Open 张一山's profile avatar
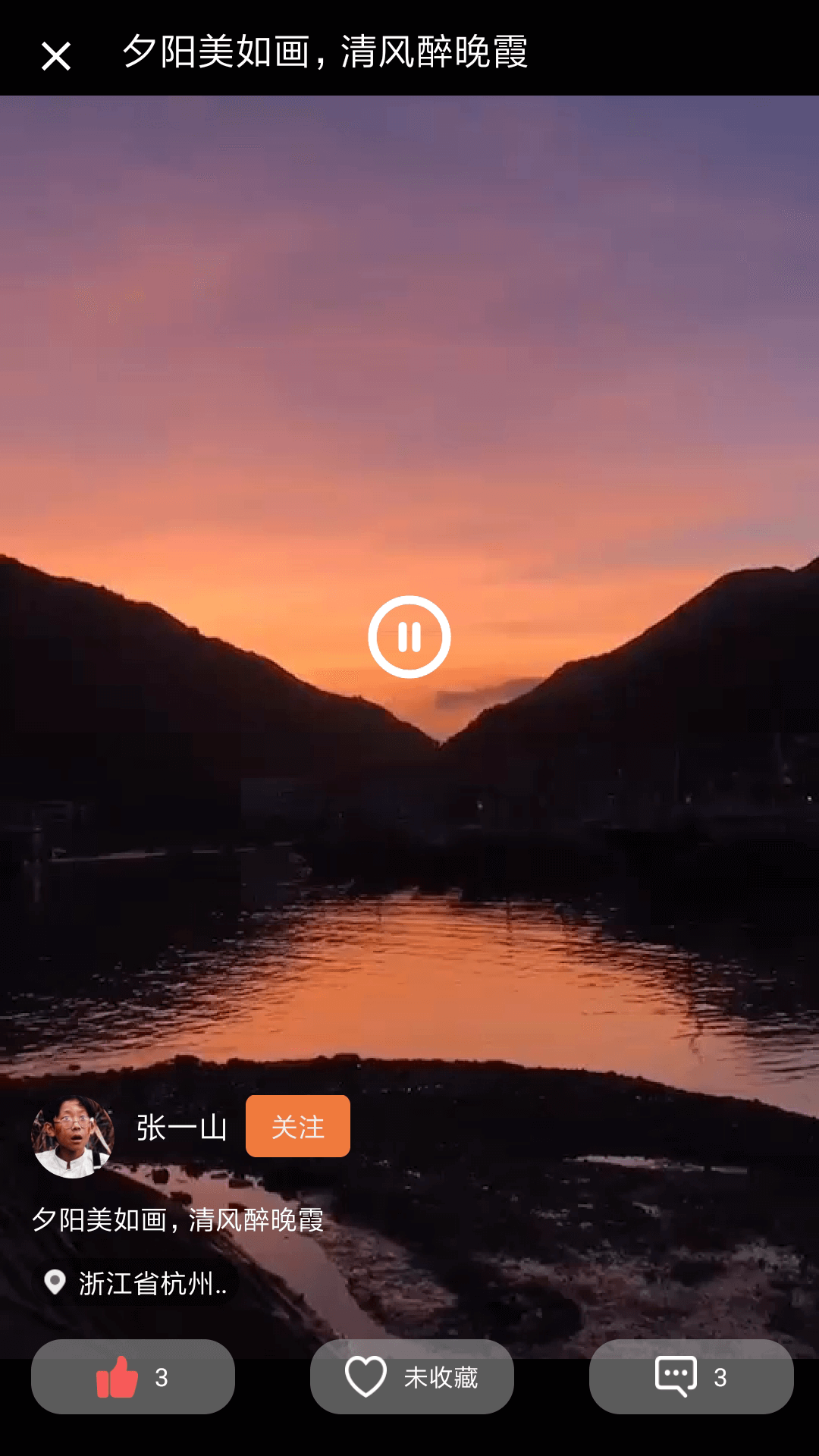 point(73,1137)
